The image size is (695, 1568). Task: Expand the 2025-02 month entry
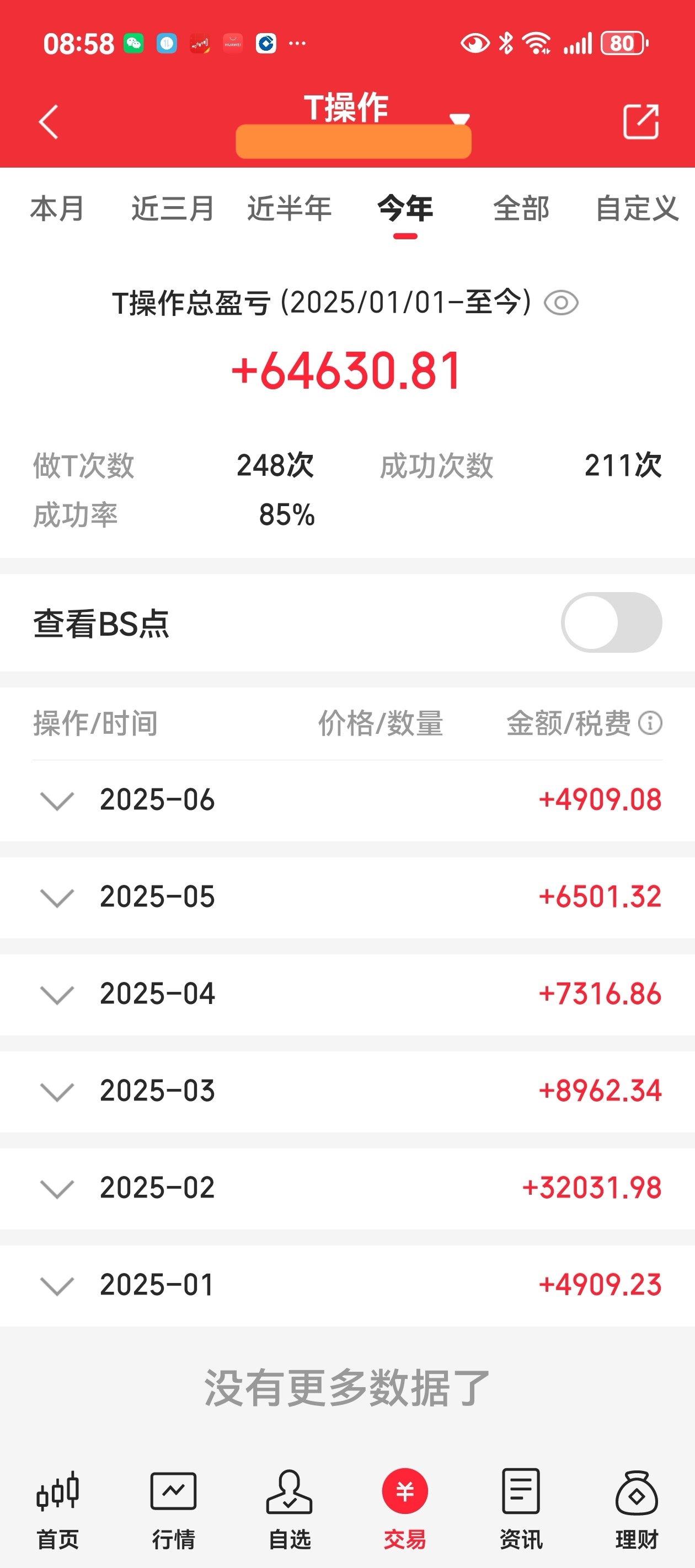(347, 1188)
